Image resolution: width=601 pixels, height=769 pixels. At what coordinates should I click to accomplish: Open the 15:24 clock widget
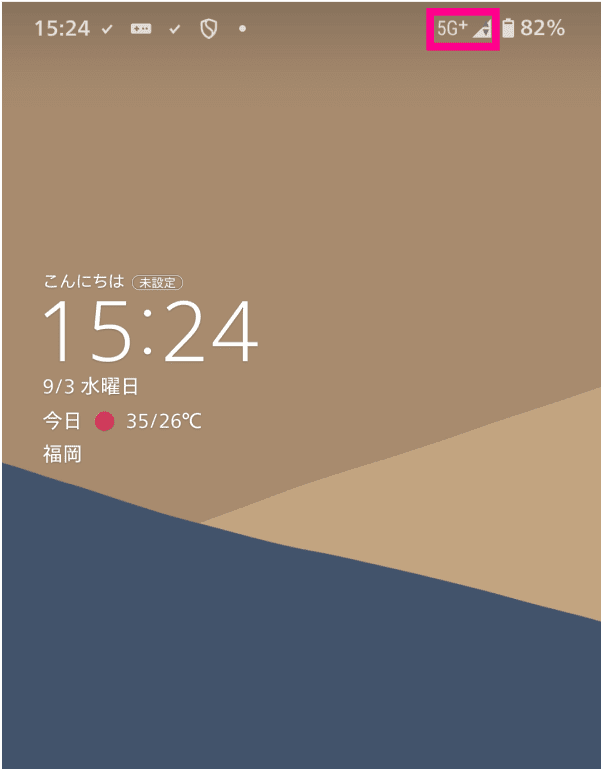tap(150, 331)
